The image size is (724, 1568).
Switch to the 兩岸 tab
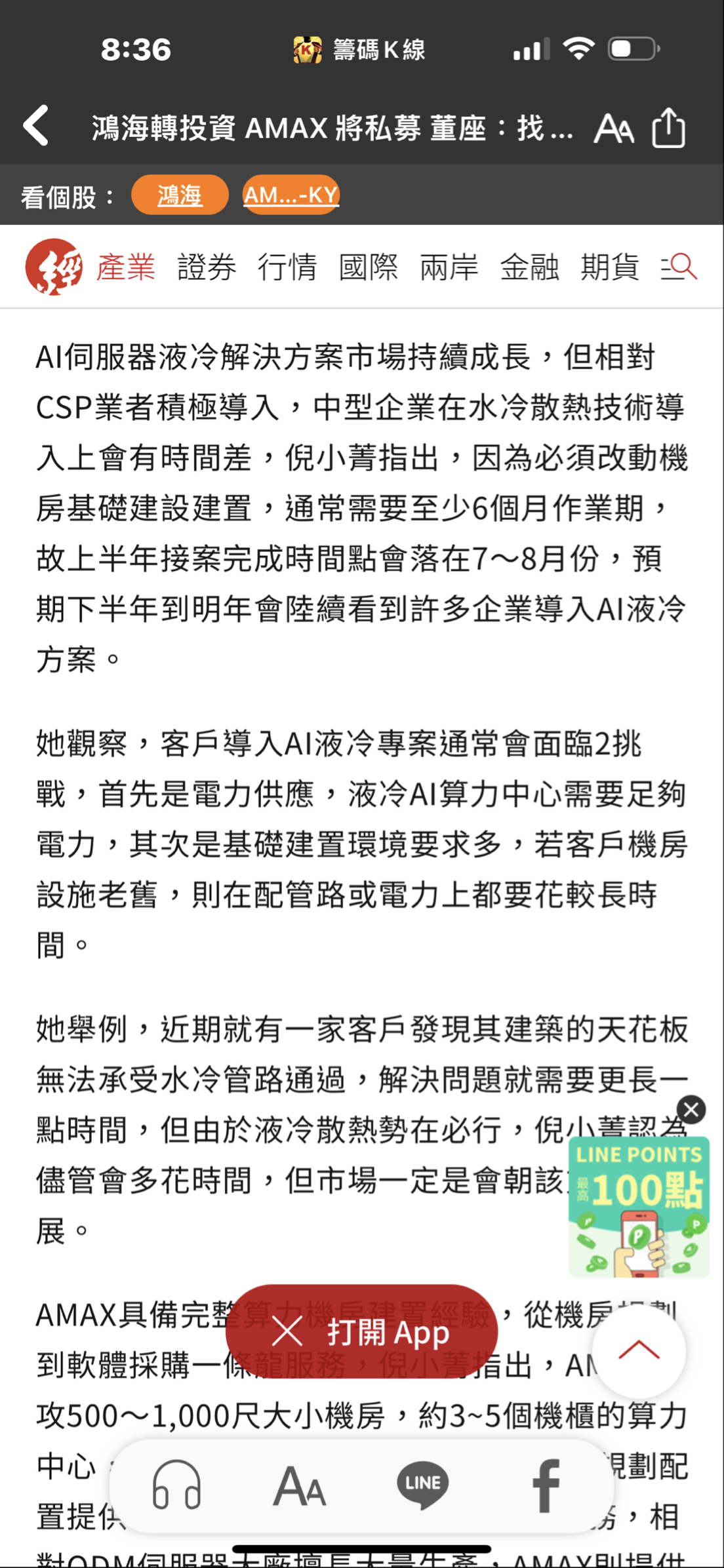(449, 267)
